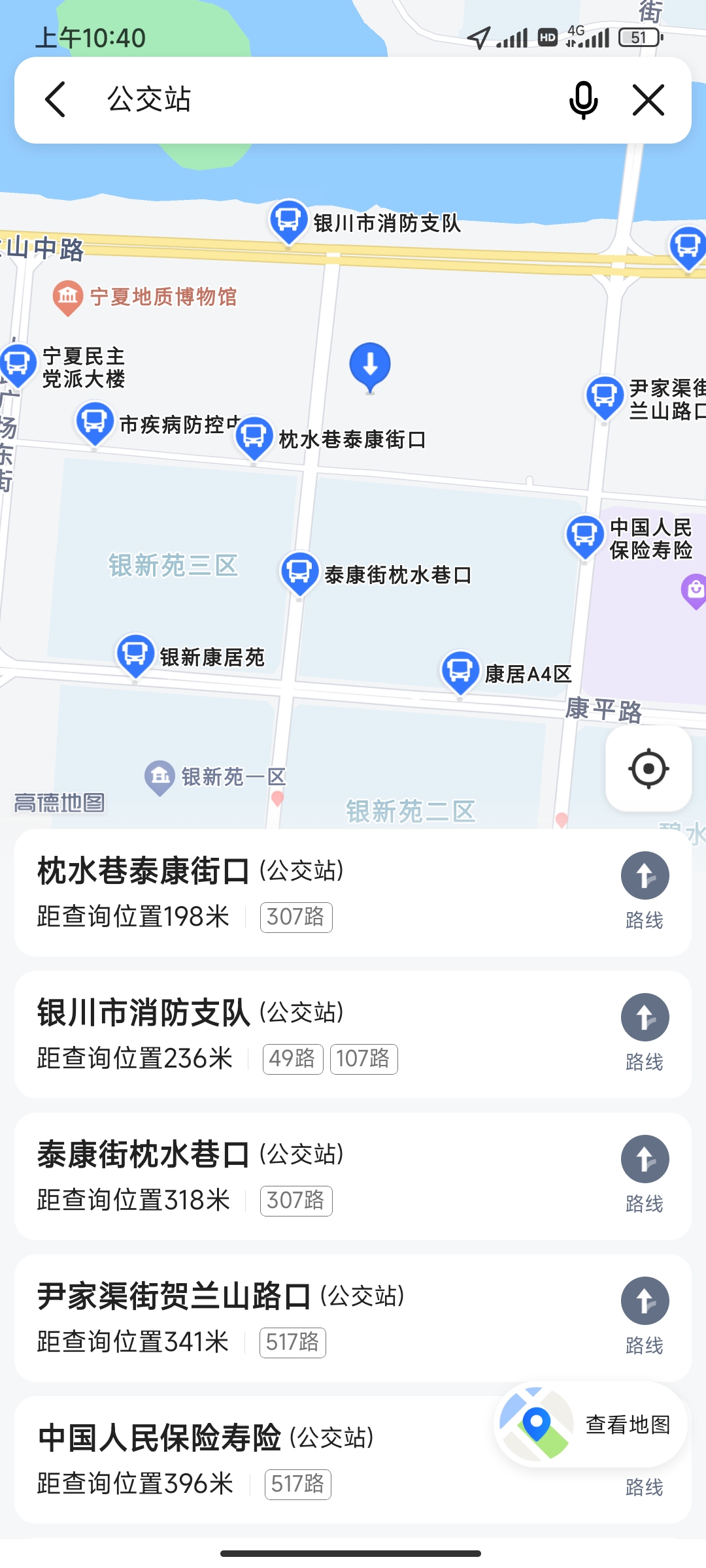
Task: Get route to 泰康街枕水巷口
Action: coord(645,1175)
